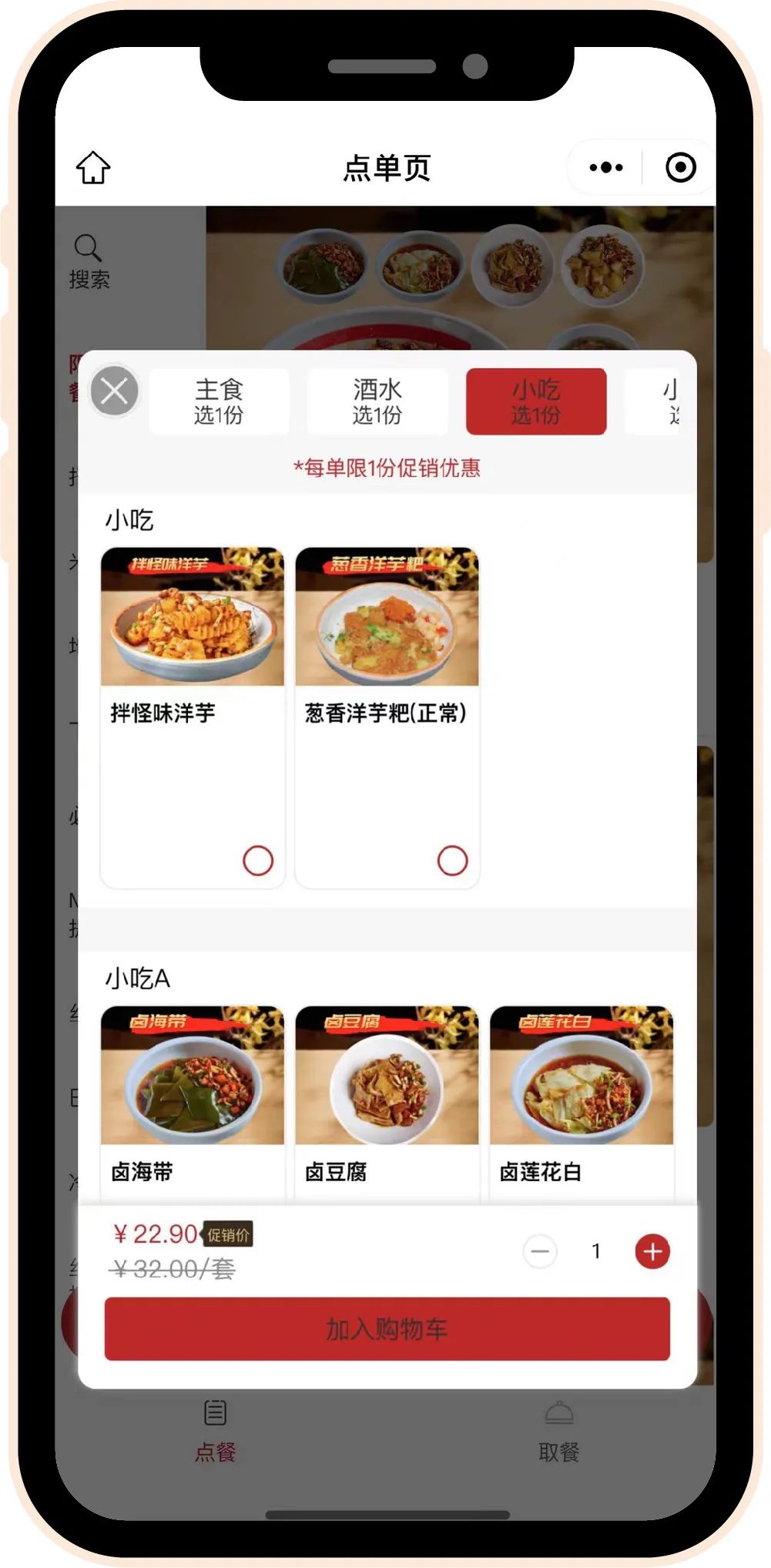This screenshot has height=1568, width=771.
Task: Increase the combo quantity with plus
Action: (652, 1251)
